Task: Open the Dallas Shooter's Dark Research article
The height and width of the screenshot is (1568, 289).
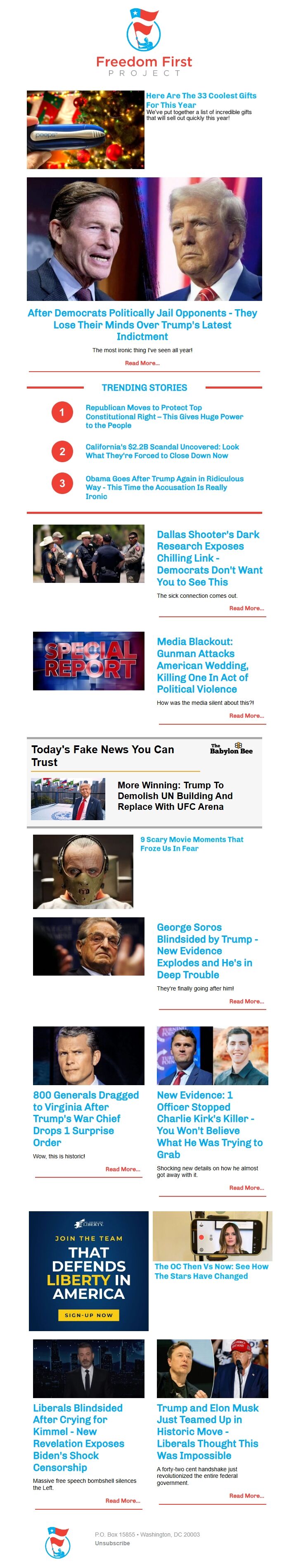Action: click(x=209, y=558)
